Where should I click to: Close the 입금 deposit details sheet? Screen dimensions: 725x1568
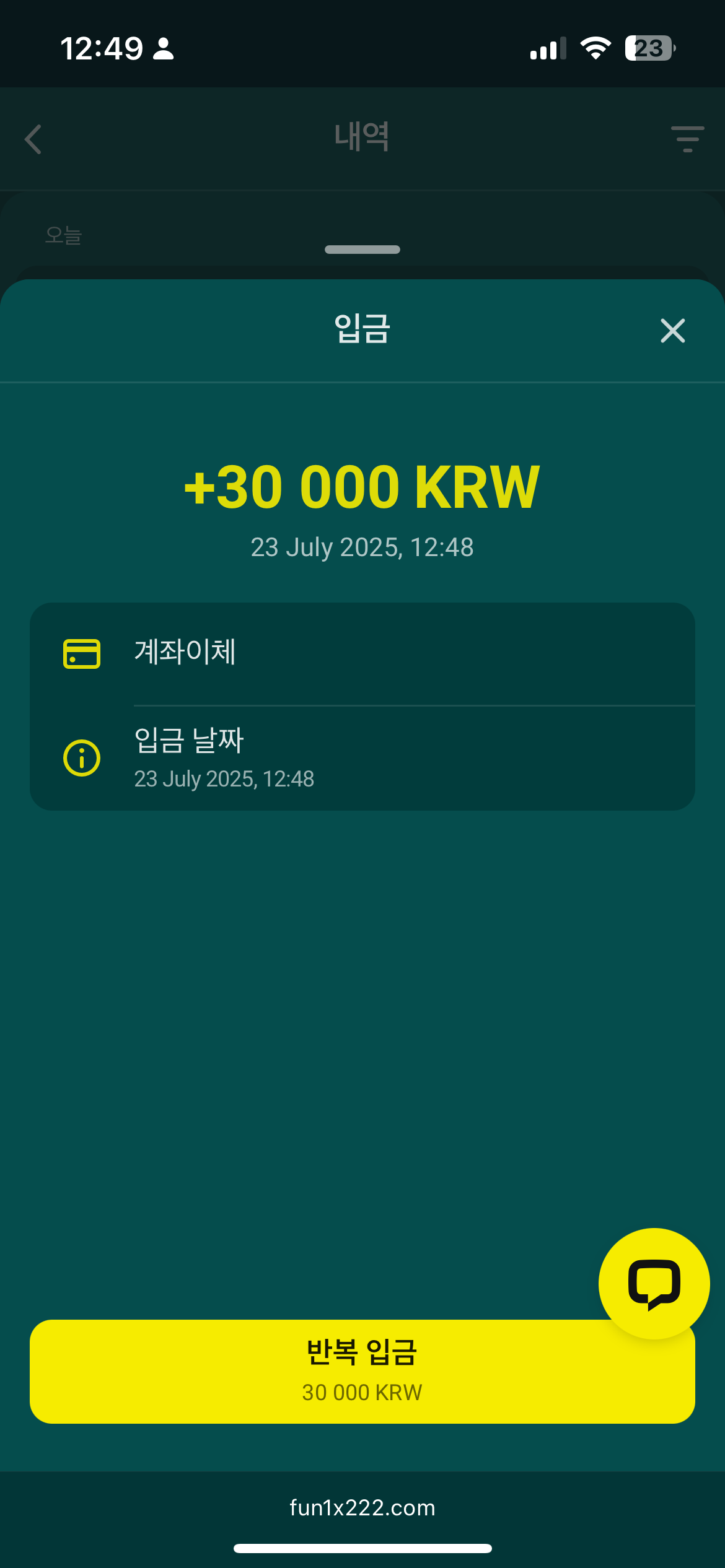(672, 331)
